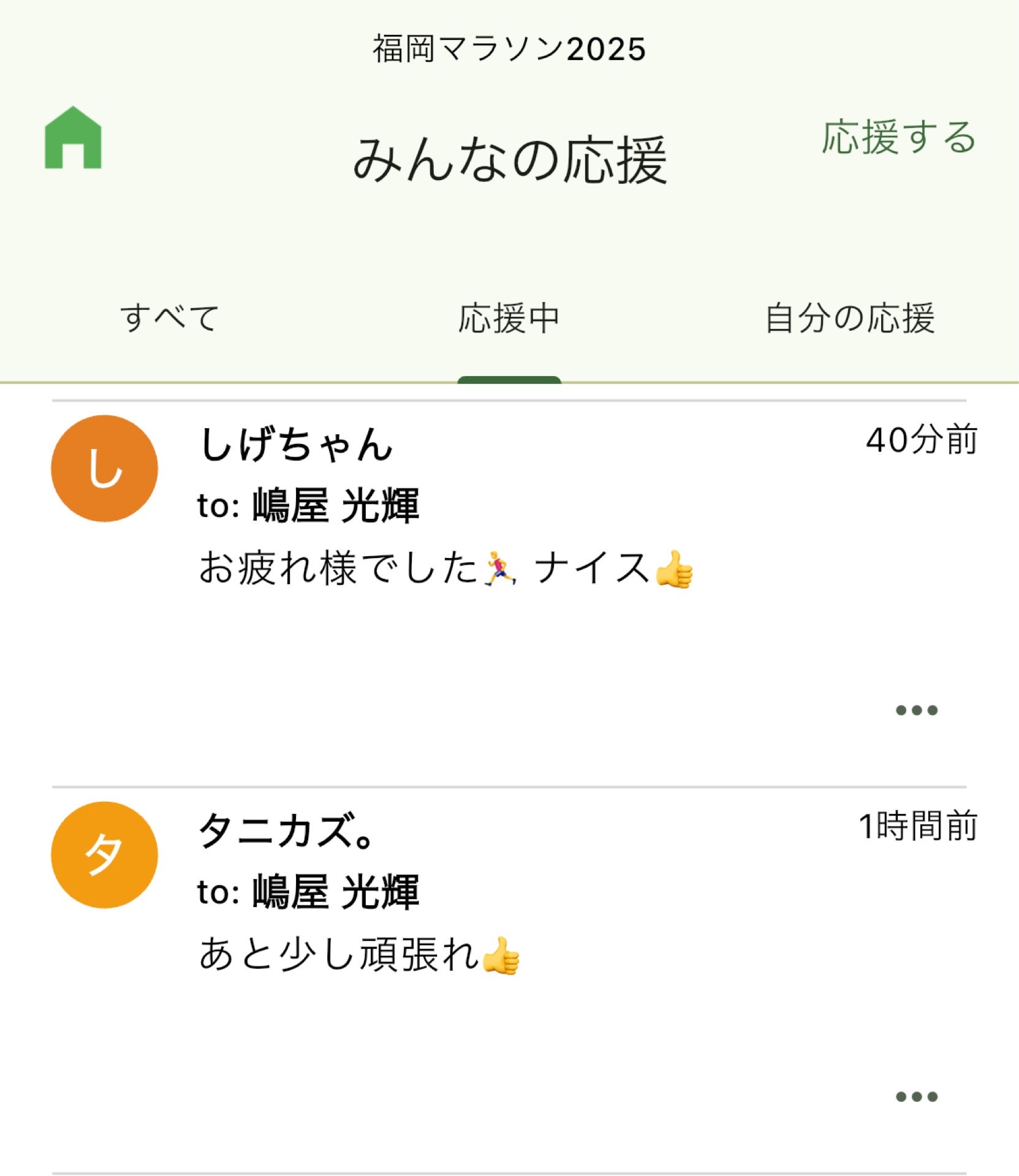Tap the 👍 emoji in タニカズ。's message
Viewport: 1019px width, 1176px height.
[x=499, y=956]
